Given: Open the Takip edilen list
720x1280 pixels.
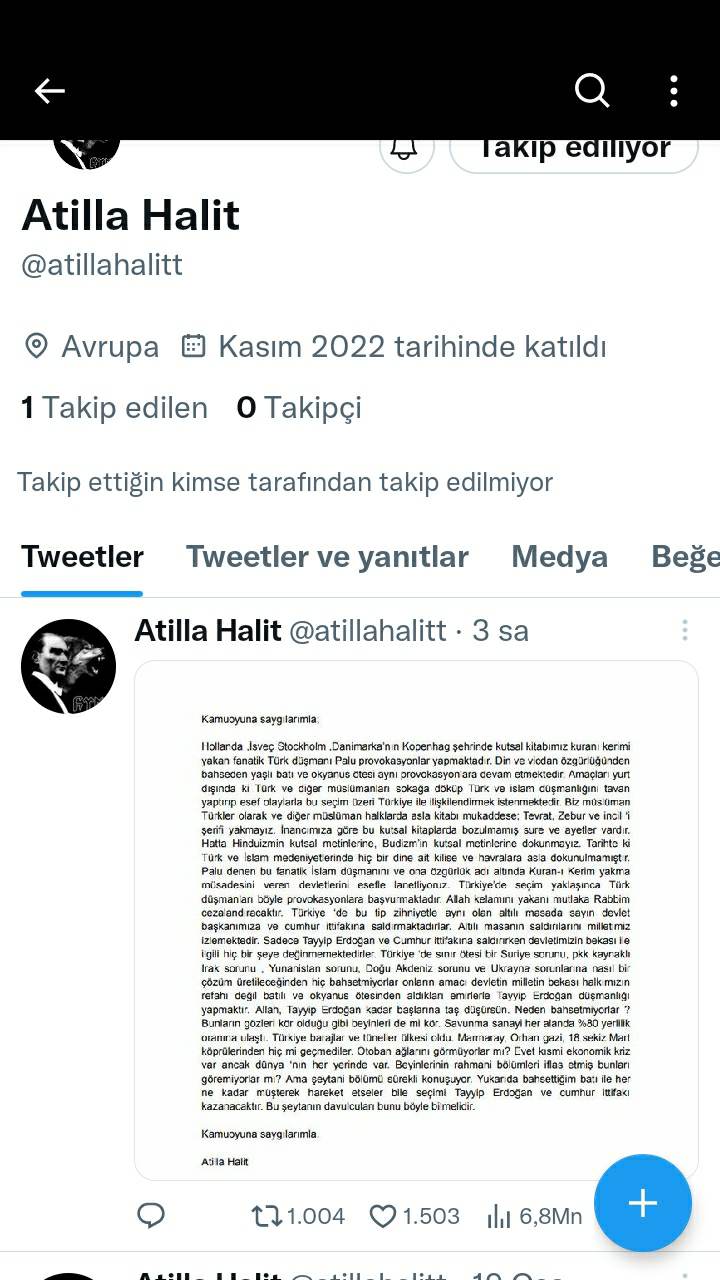Looking at the screenshot, I should tap(114, 407).
